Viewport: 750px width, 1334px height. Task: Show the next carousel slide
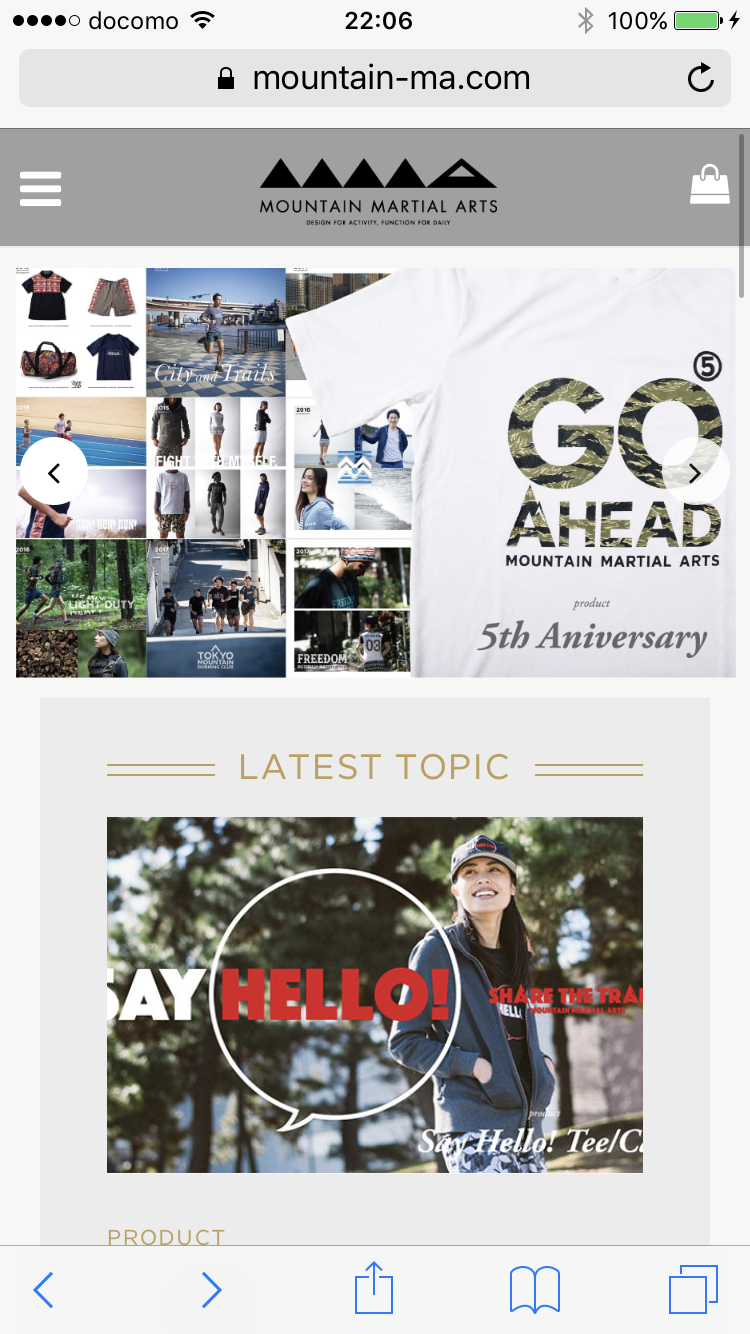point(695,472)
